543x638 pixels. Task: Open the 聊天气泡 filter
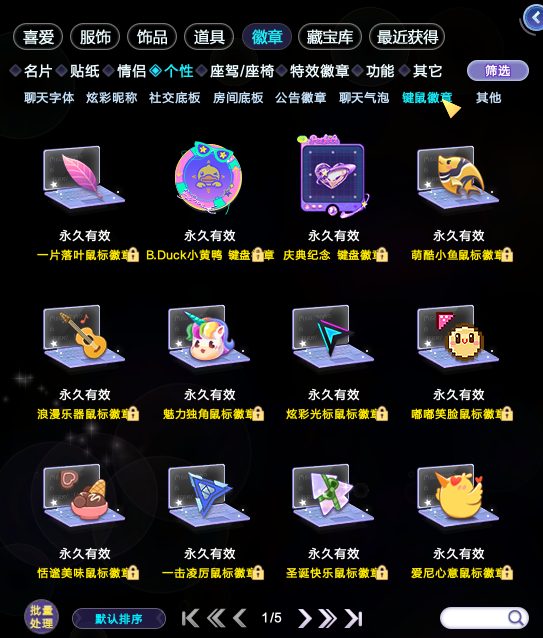(364, 98)
